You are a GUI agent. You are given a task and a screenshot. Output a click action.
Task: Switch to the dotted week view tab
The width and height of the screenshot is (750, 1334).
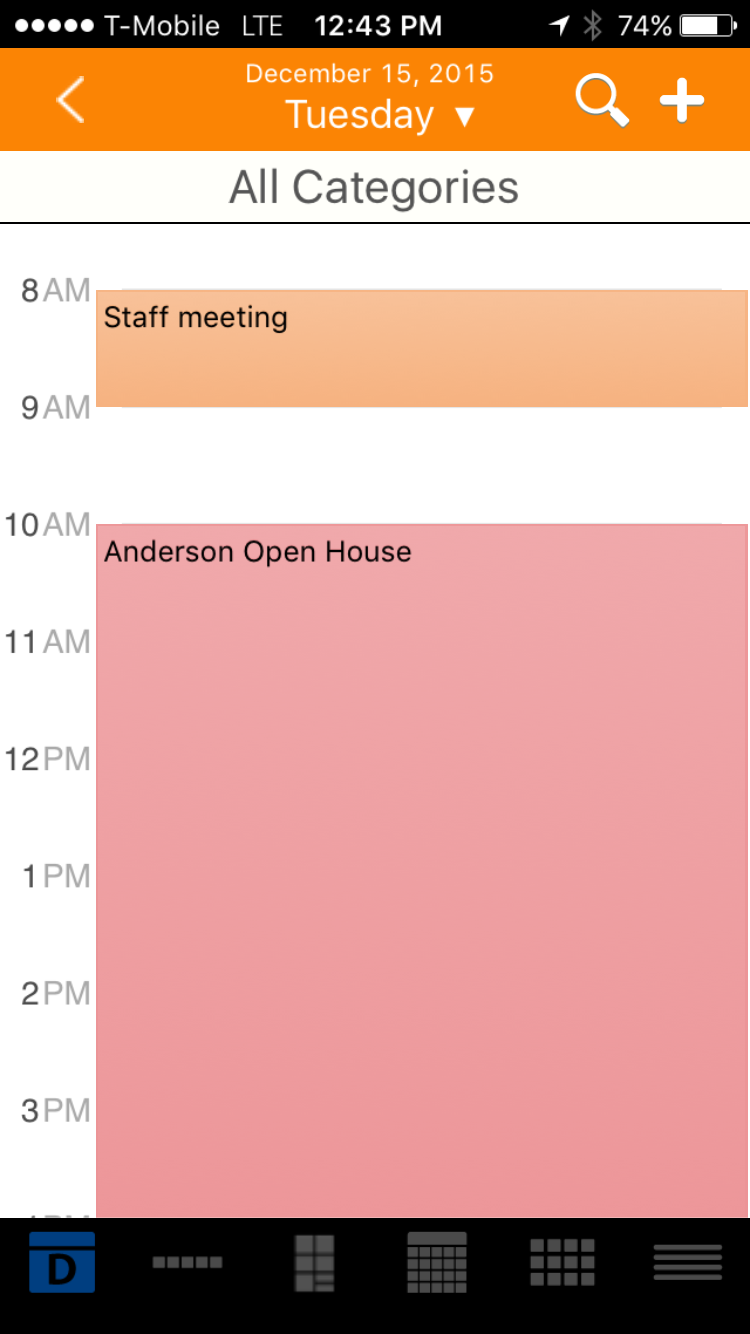187,1262
